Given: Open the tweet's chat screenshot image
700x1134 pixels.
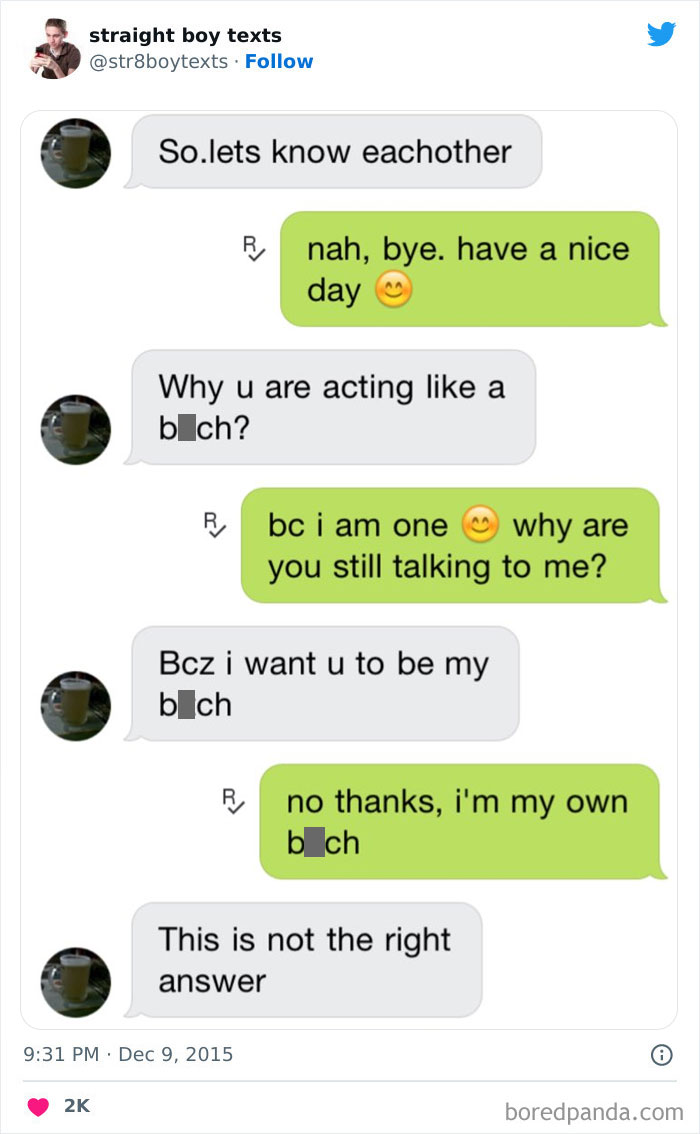Looking at the screenshot, I should 349,570.
